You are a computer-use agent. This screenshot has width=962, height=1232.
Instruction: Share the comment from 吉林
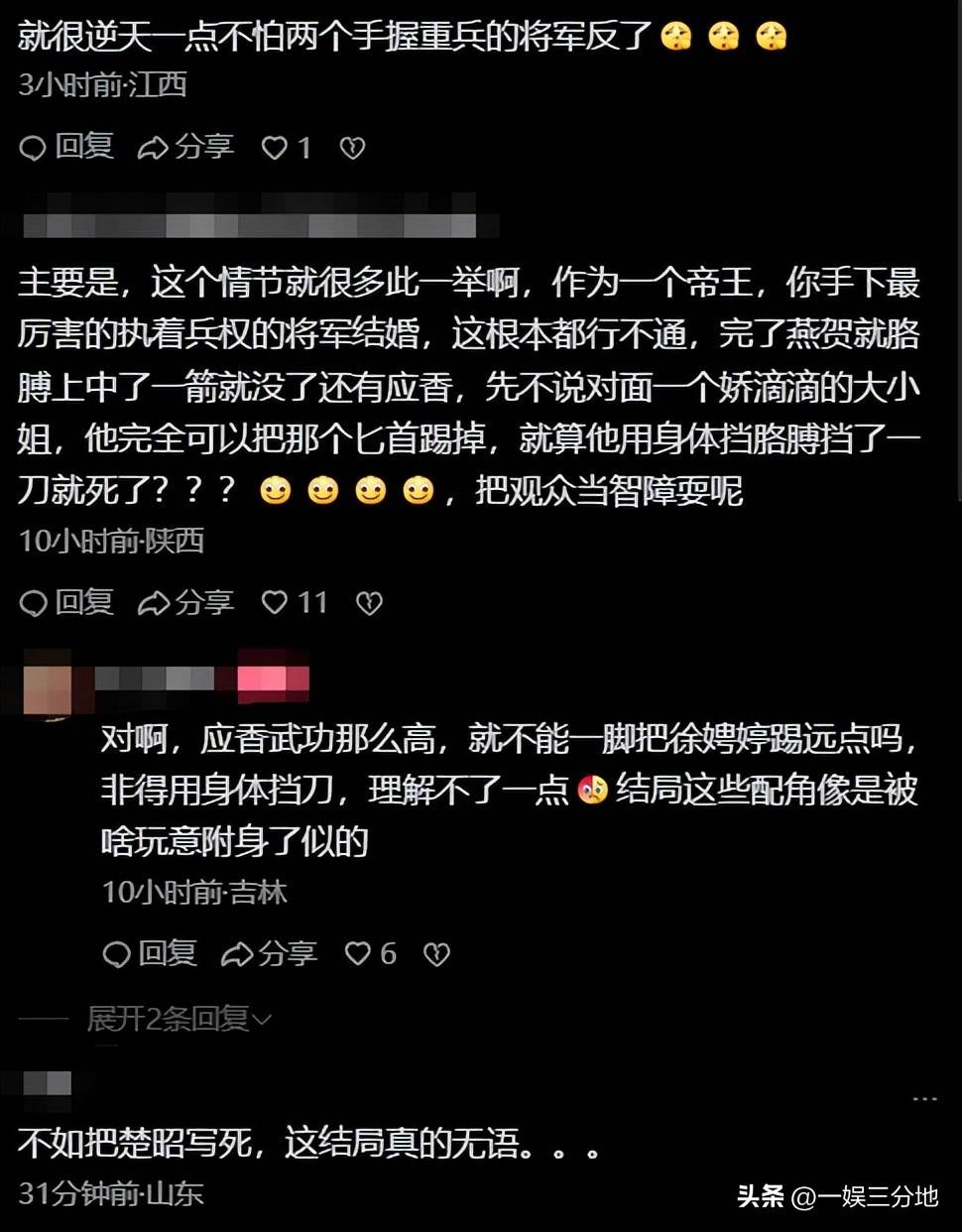click(x=269, y=954)
